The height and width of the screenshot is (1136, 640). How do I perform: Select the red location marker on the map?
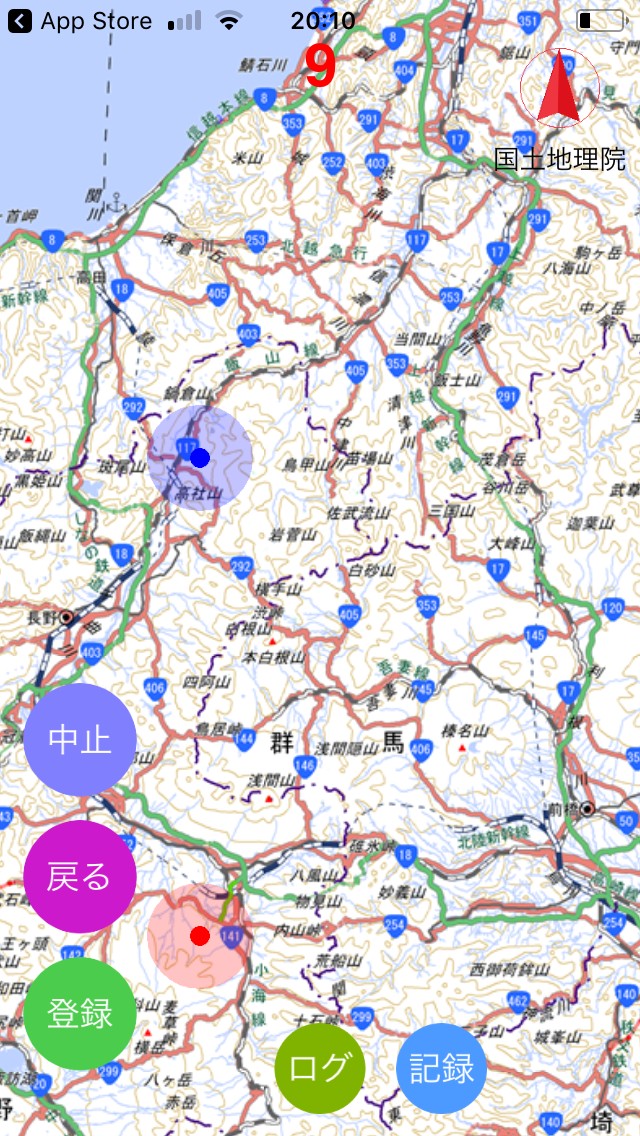click(200, 936)
